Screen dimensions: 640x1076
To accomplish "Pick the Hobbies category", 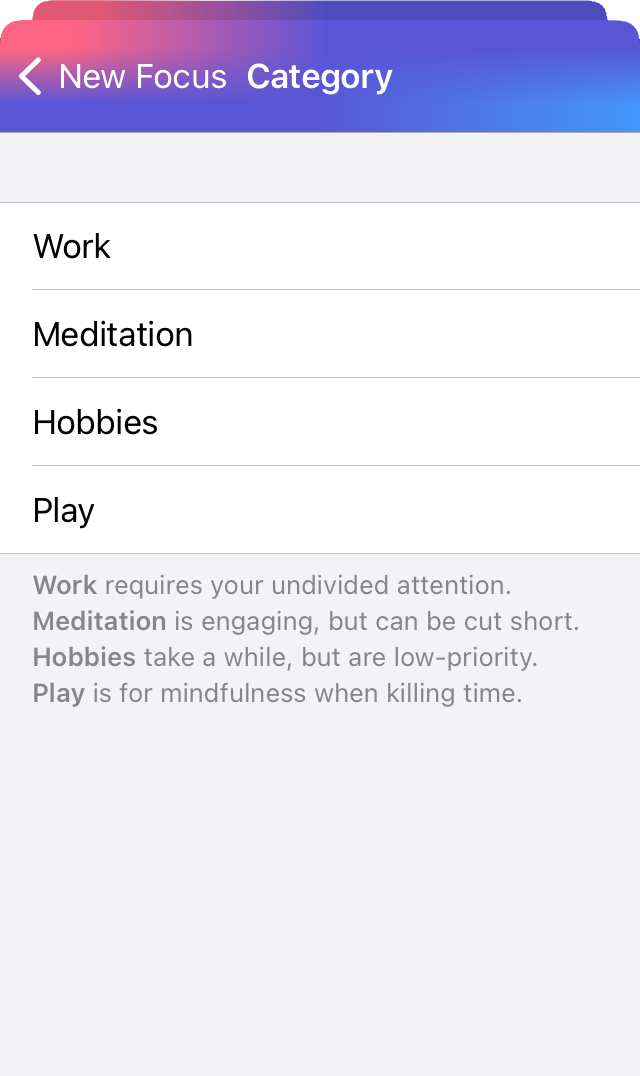I will pos(320,422).
